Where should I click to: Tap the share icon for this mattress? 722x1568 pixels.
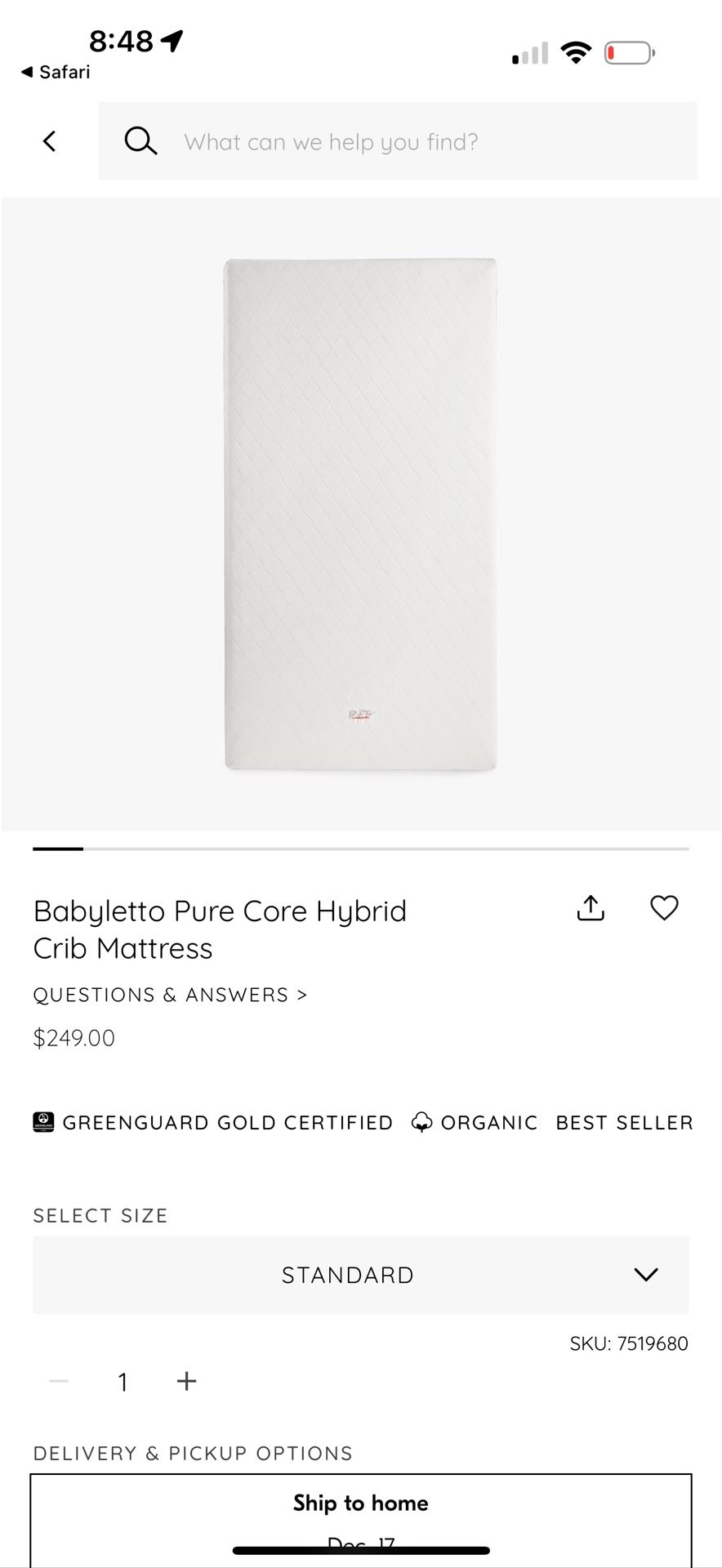(590, 907)
